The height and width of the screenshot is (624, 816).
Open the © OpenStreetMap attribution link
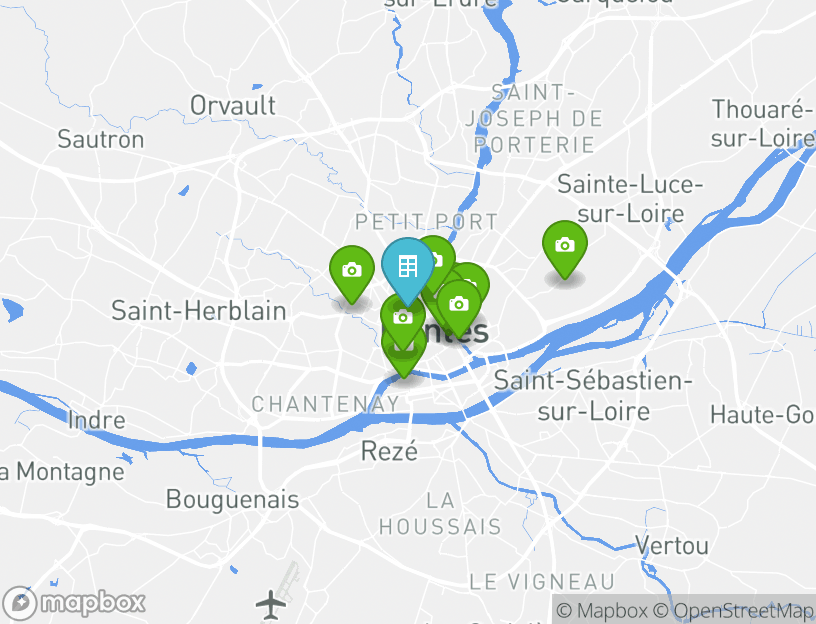click(x=734, y=610)
